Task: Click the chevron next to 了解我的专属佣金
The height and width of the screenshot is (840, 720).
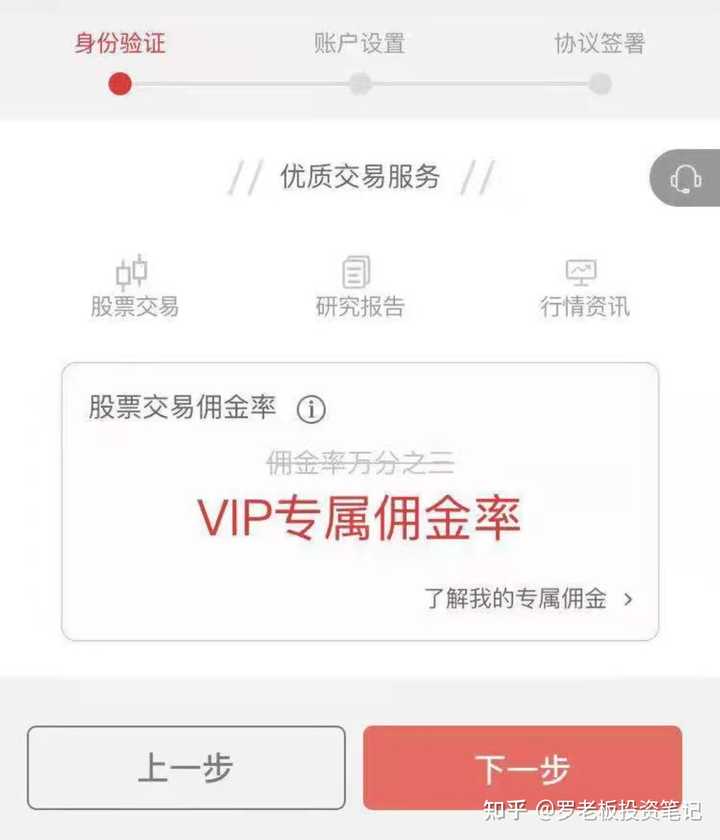Action: tap(630, 598)
